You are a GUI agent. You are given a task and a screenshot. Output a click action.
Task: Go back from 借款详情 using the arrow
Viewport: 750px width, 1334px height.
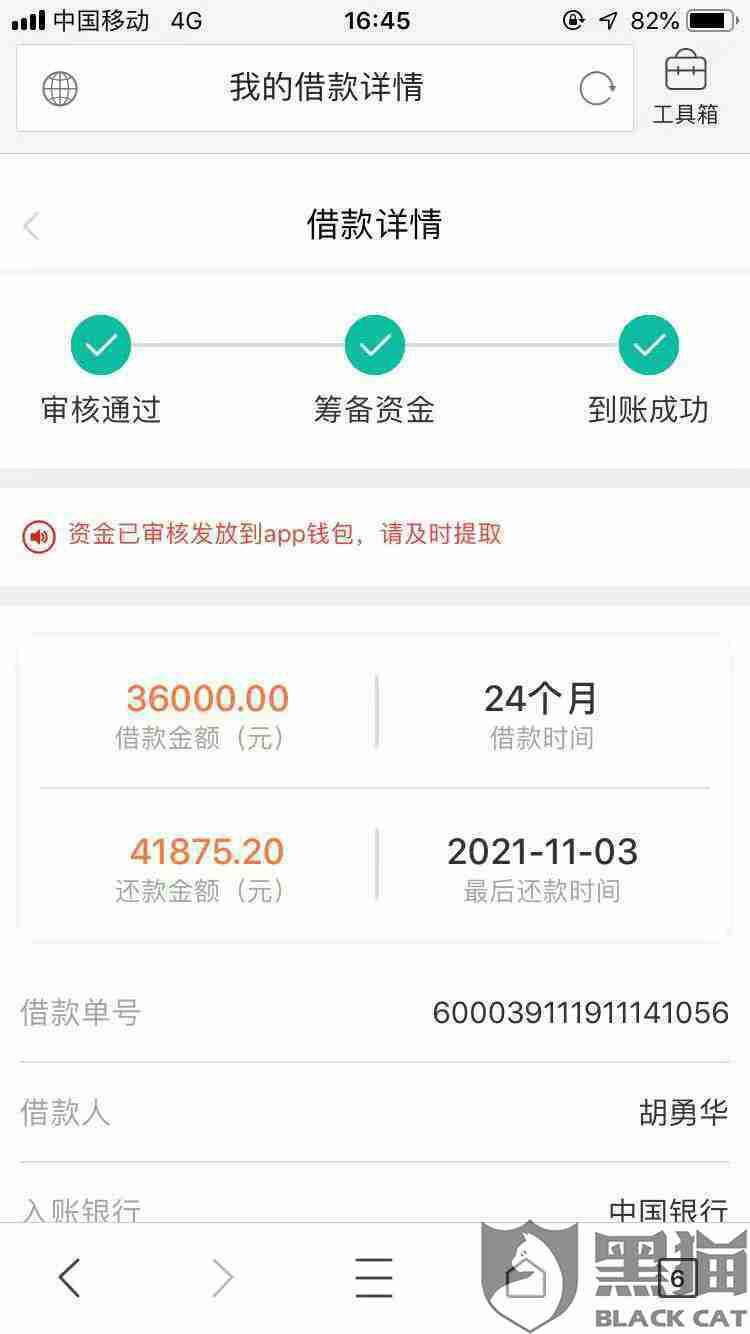tap(31, 226)
